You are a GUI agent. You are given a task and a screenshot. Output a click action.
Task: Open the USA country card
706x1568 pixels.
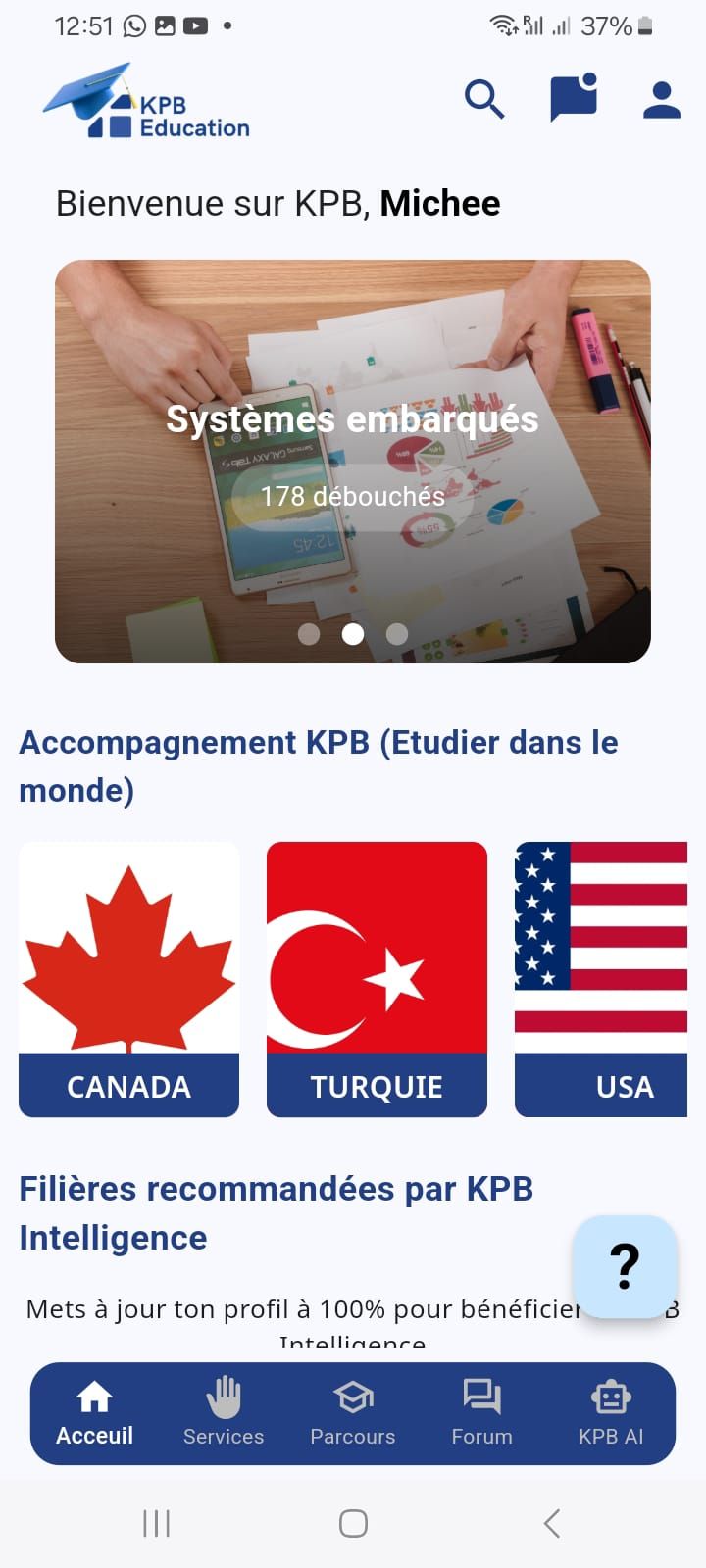pos(601,979)
